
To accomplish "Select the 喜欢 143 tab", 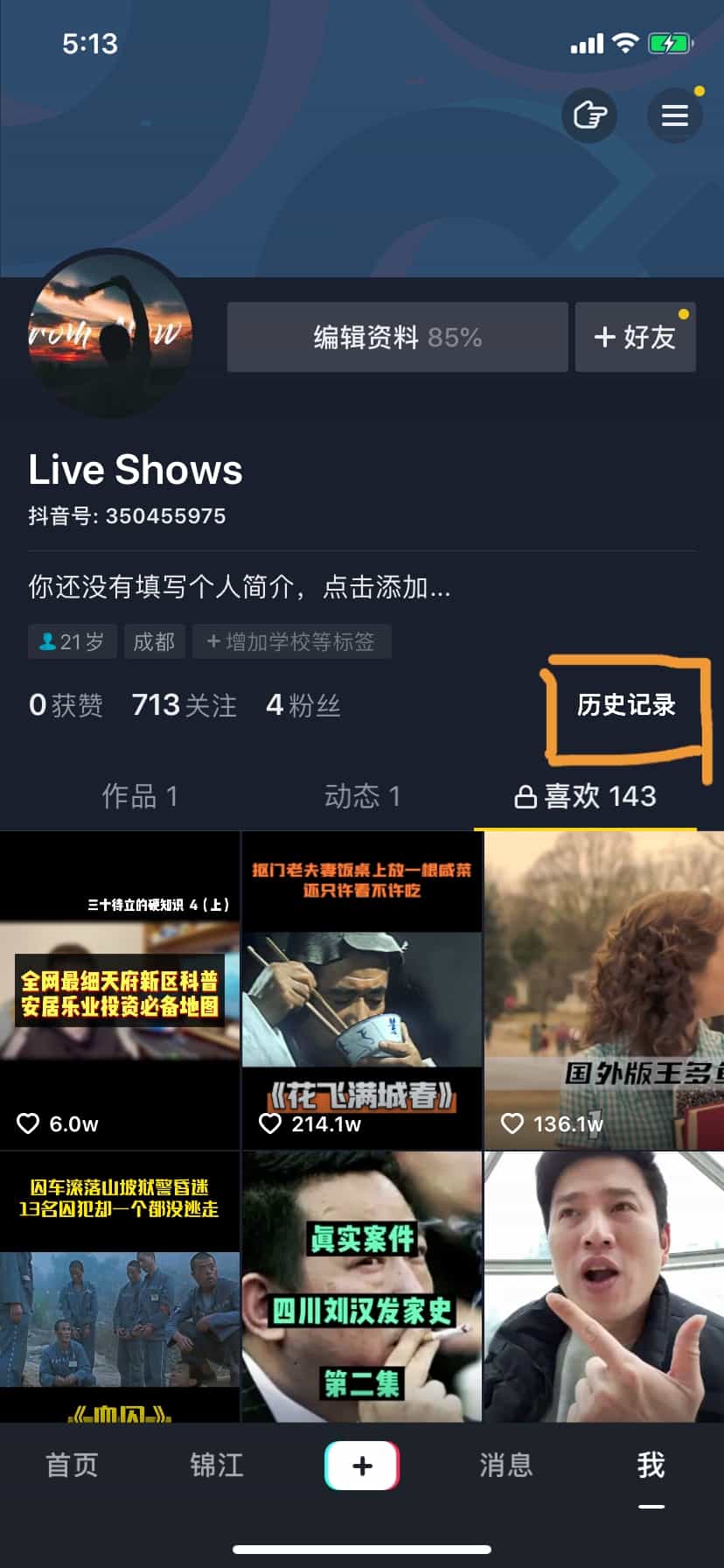I will coord(586,796).
